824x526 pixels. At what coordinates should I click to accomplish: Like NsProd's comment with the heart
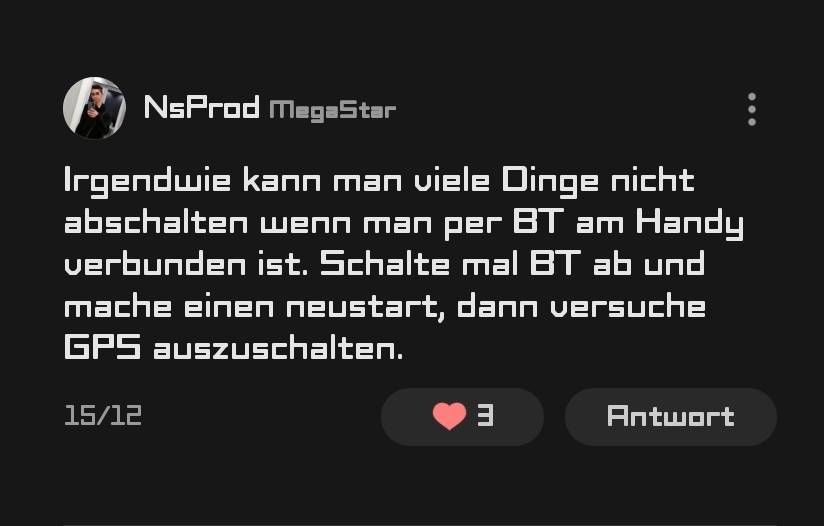click(450, 416)
